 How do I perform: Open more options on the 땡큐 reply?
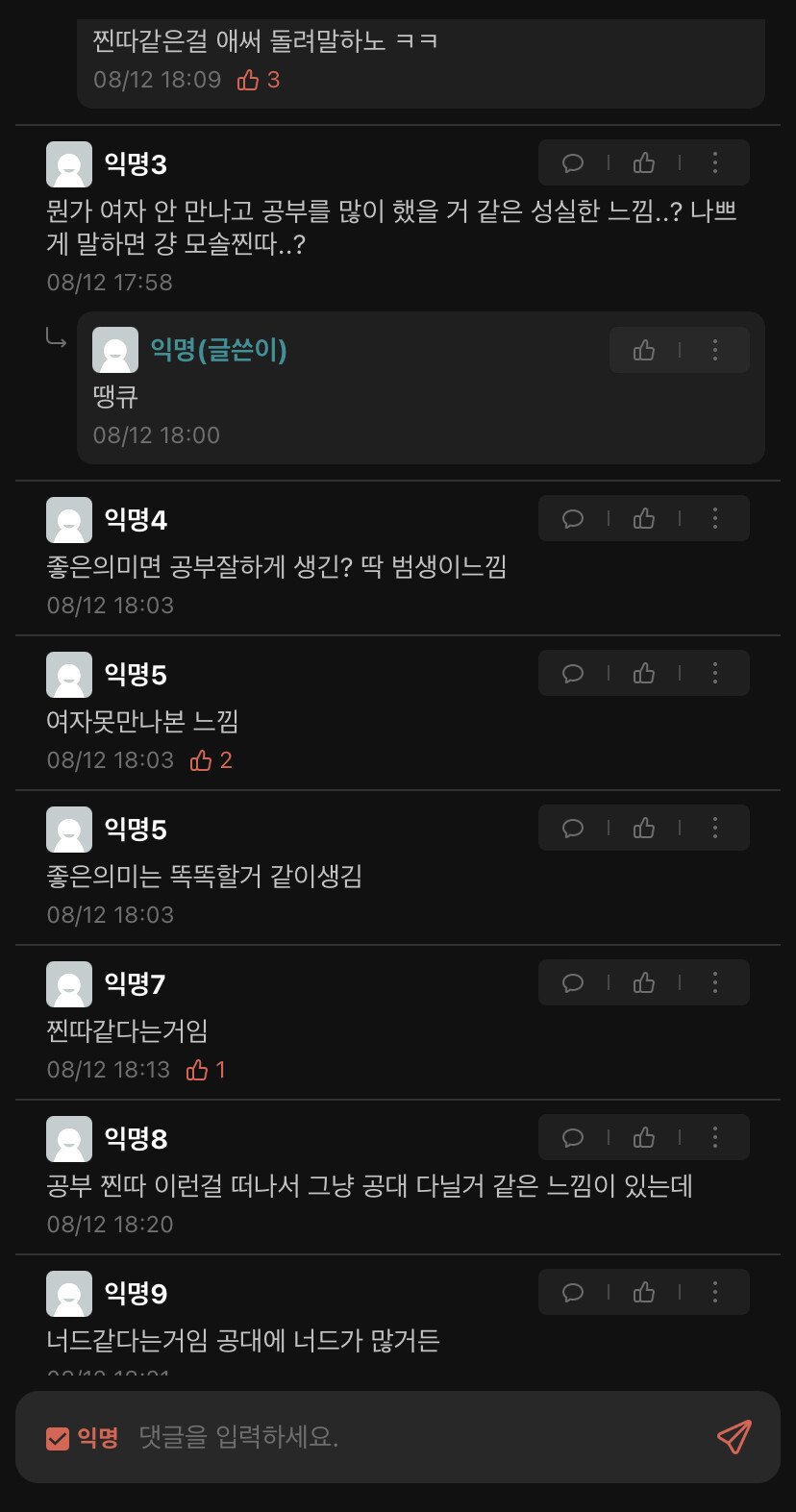click(x=714, y=350)
